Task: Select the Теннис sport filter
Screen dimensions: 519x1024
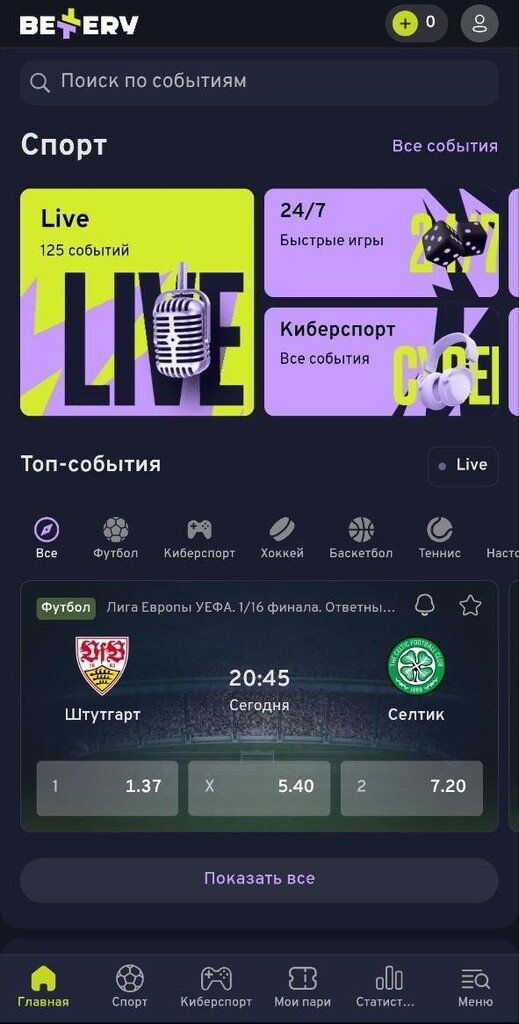Action: [x=439, y=538]
